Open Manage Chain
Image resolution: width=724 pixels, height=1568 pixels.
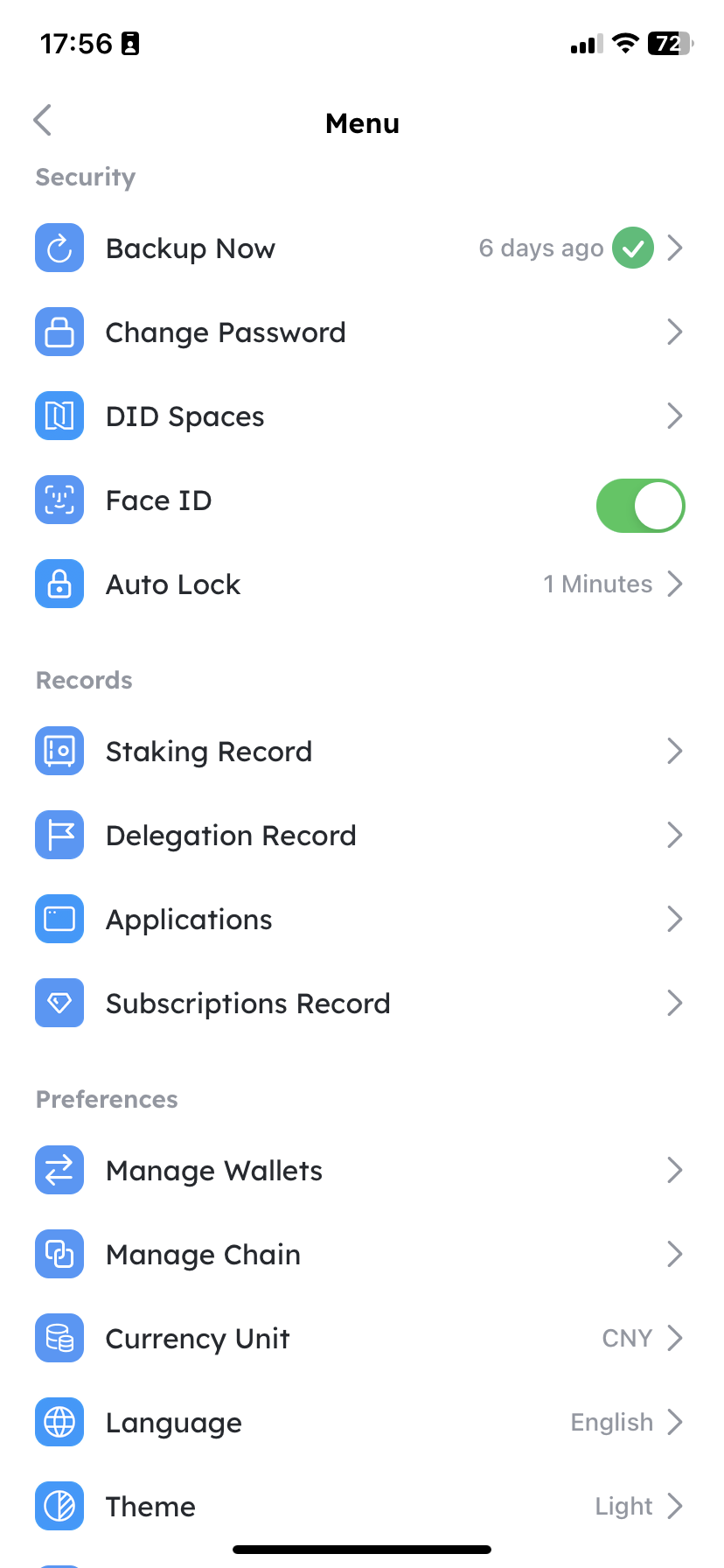point(203,1255)
